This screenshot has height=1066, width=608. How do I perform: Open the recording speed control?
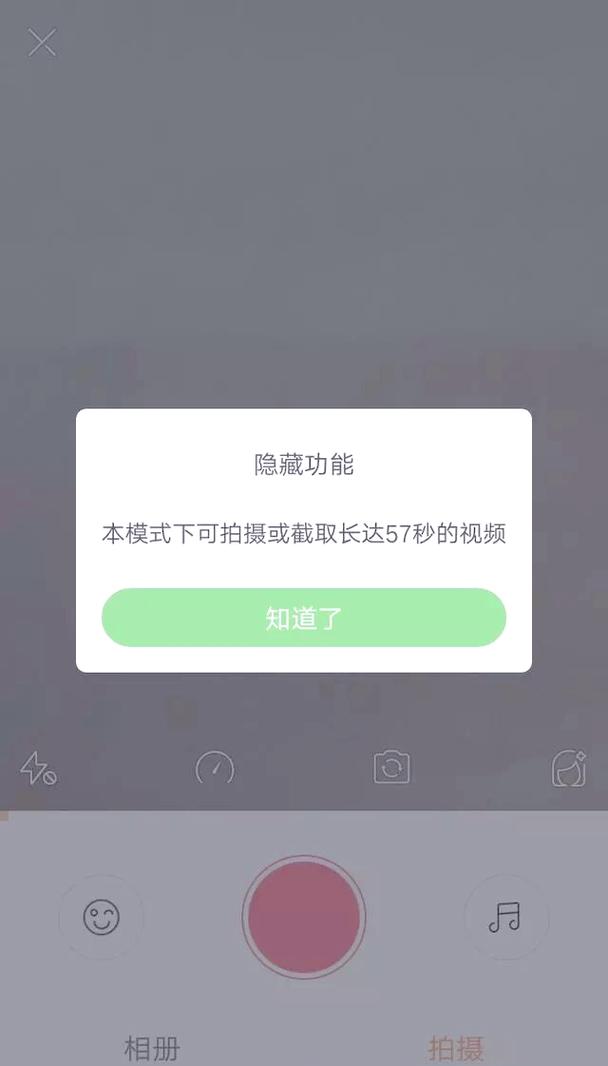[215, 768]
